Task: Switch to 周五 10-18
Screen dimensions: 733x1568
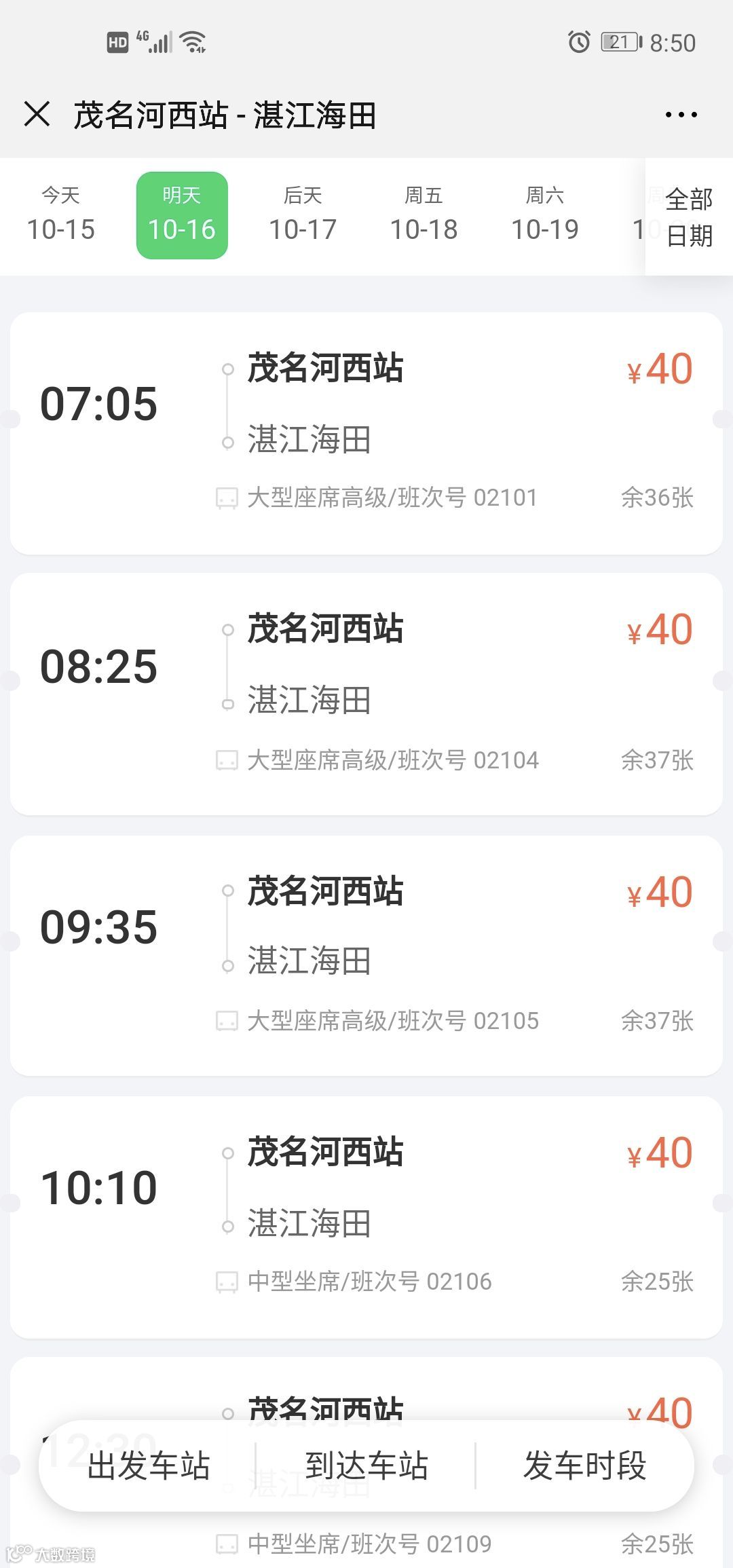Action: [424, 216]
